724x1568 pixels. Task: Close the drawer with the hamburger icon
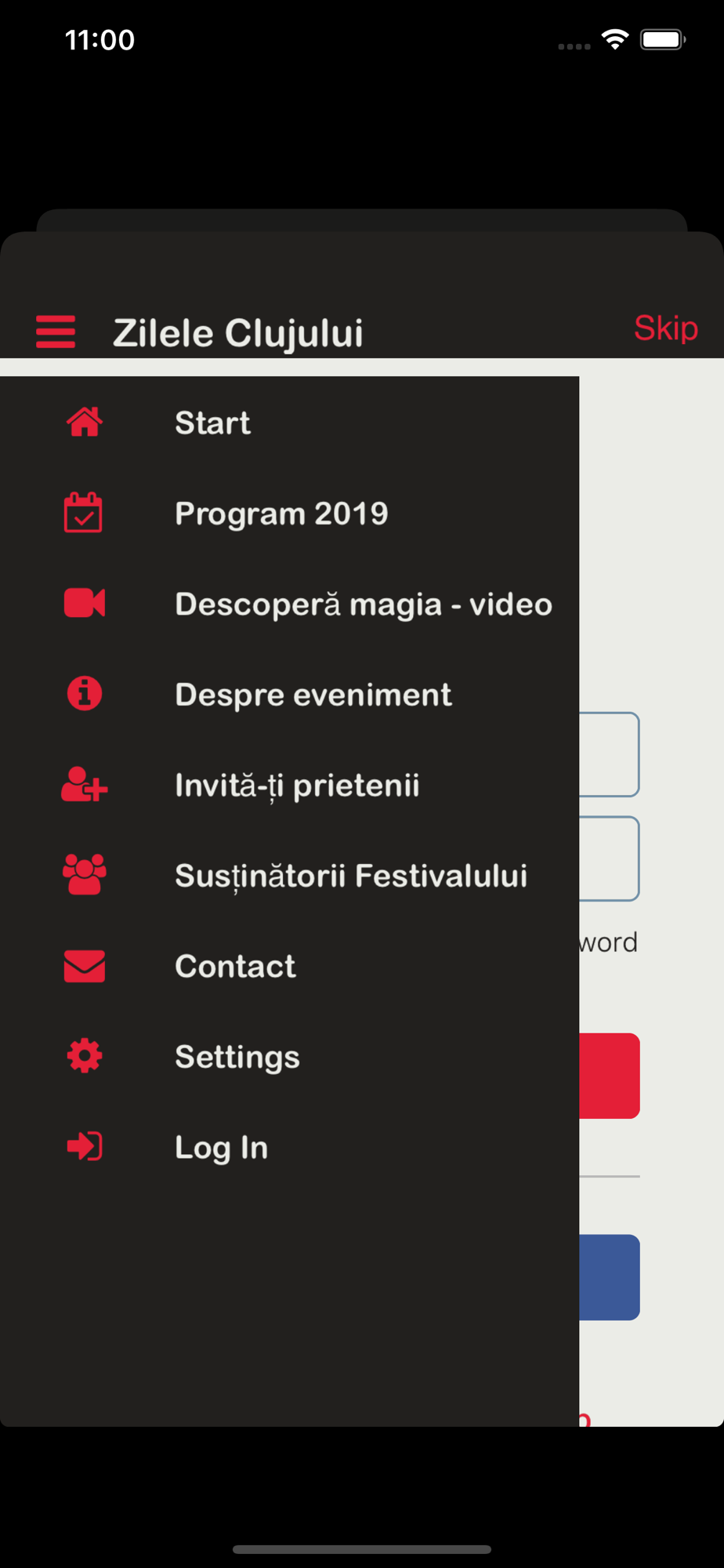coord(56,332)
